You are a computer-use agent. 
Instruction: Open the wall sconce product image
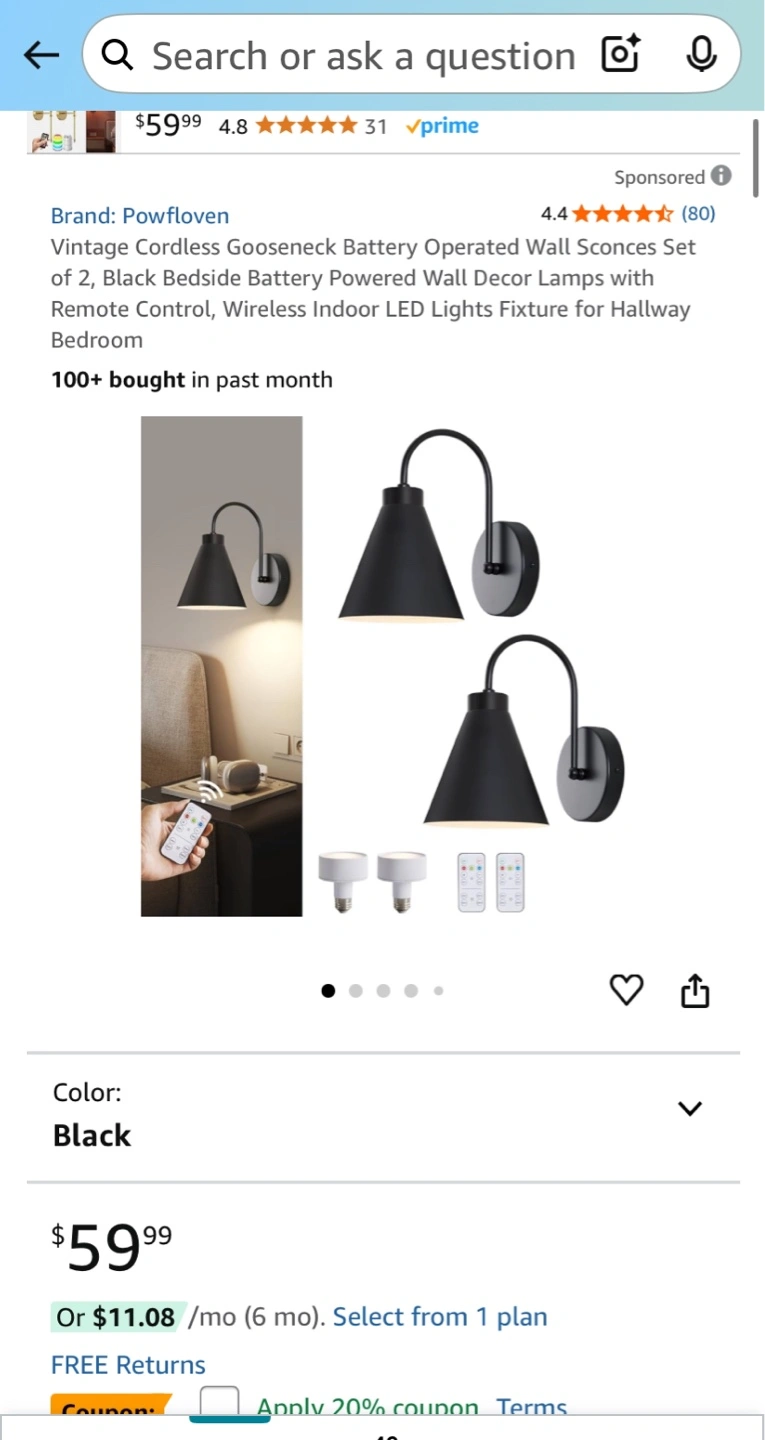tap(383, 666)
